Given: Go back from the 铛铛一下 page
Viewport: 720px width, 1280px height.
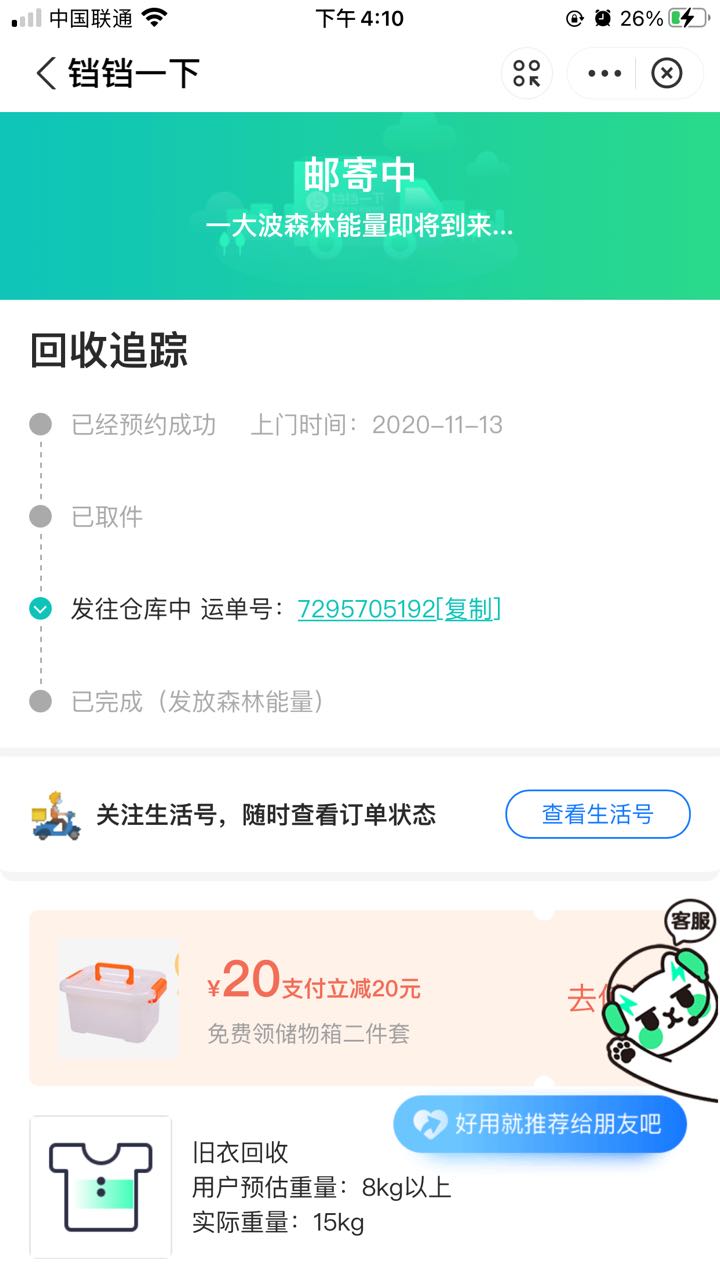Looking at the screenshot, I should (x=46, y=73).
